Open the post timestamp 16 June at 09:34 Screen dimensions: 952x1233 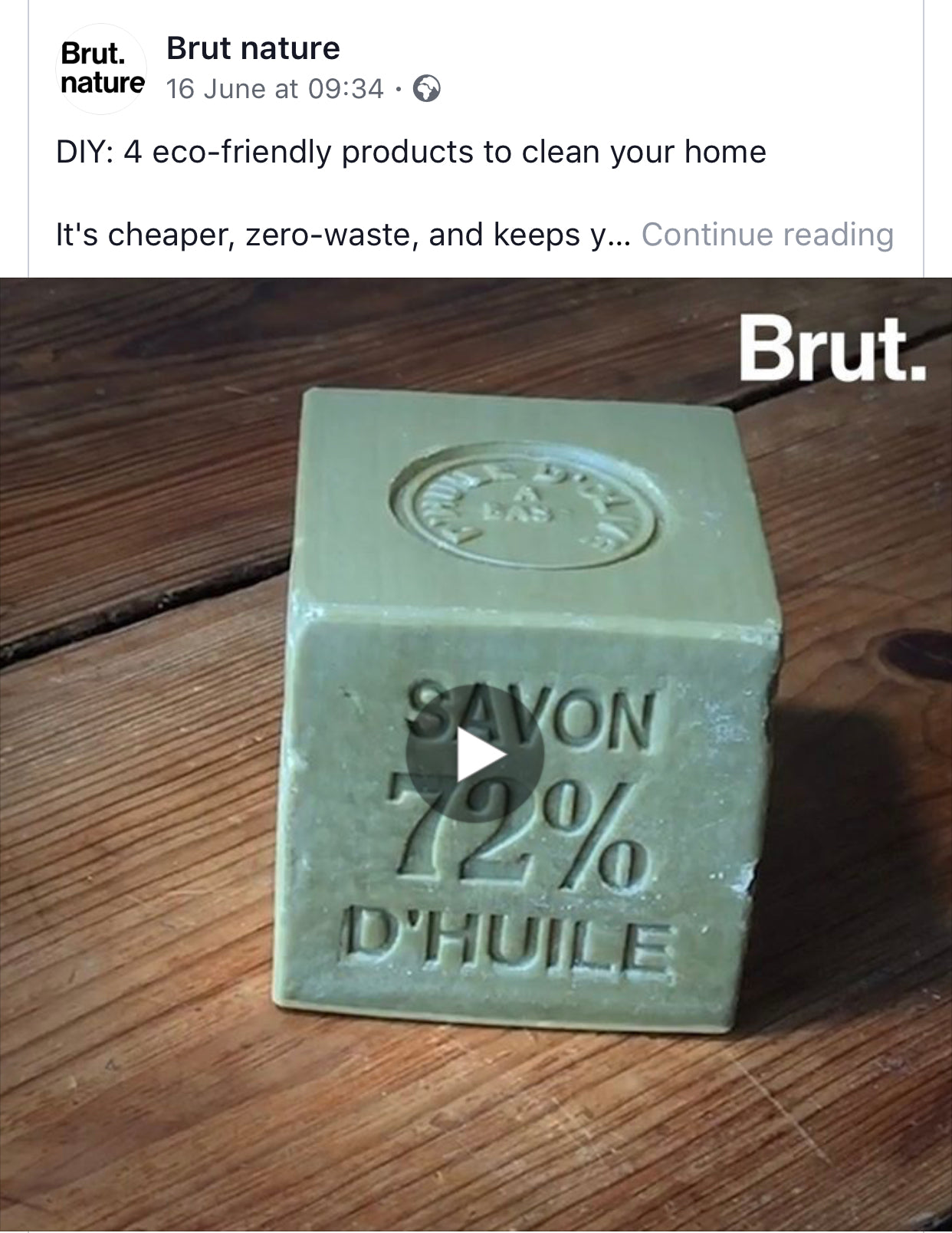274,89
